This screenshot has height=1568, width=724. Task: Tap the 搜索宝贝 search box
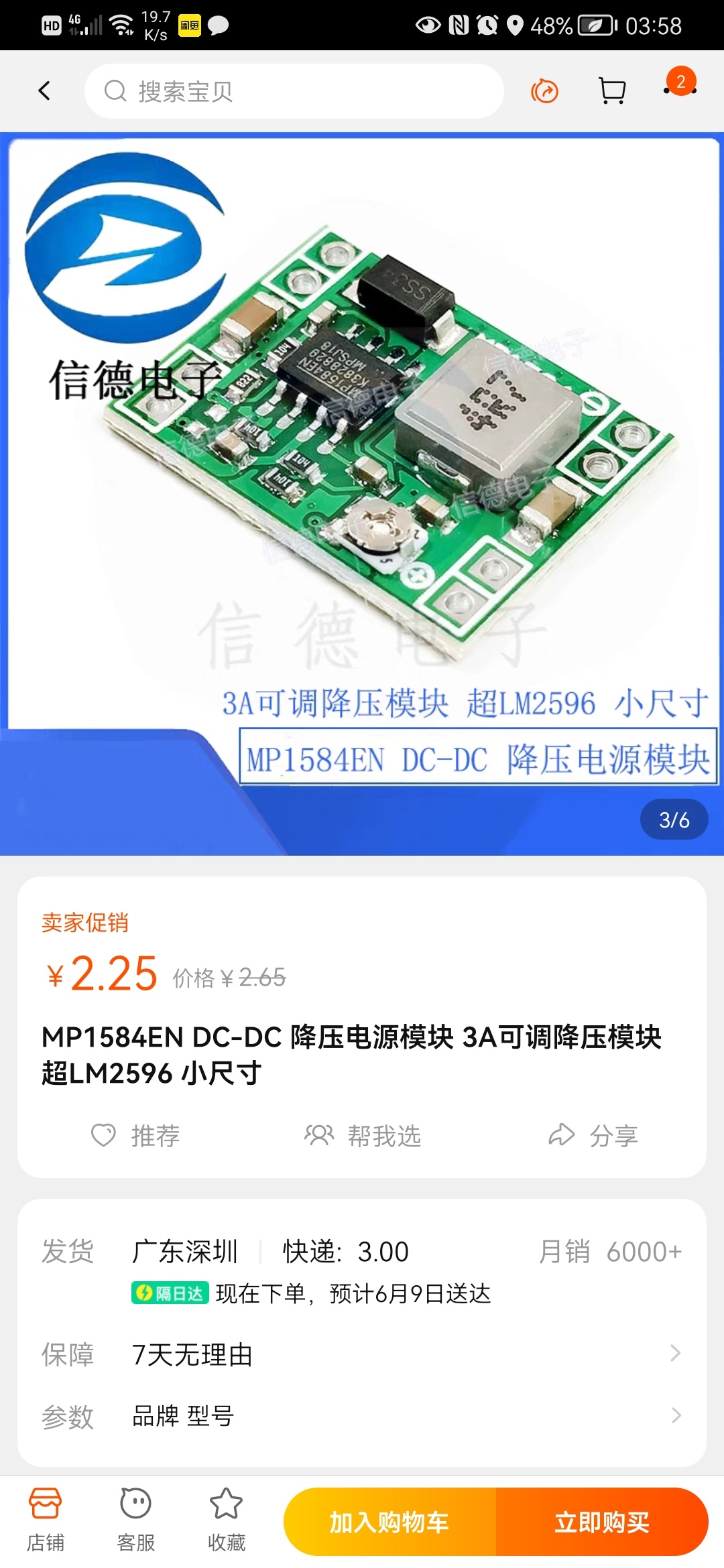(294, 91)
